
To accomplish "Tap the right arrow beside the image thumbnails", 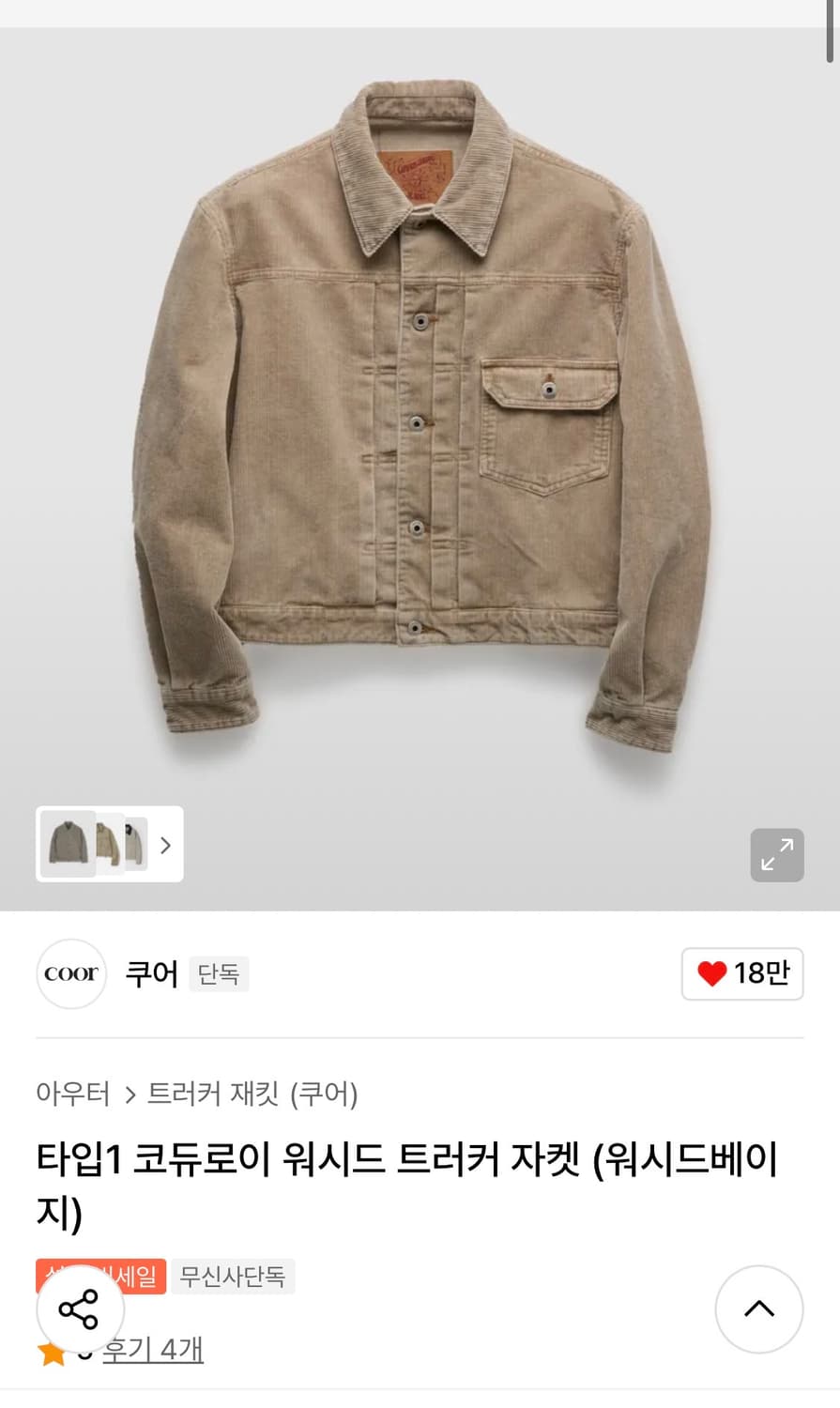I will click(x=165, y=845).
